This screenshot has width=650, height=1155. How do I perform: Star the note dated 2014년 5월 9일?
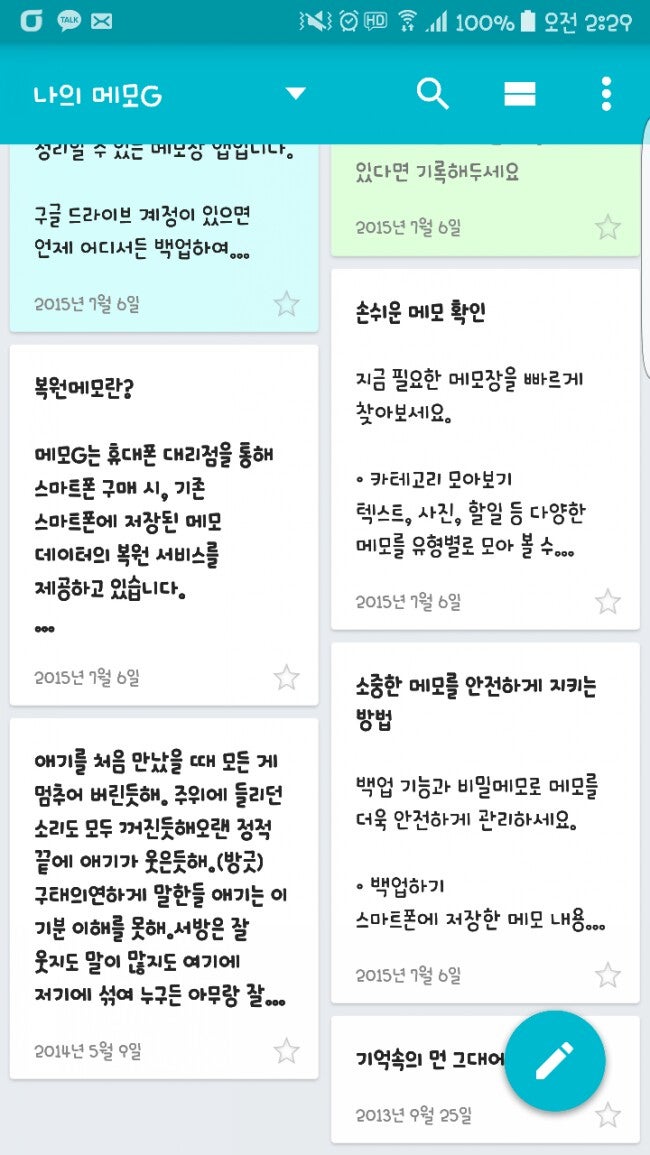tap(286, 1051)
